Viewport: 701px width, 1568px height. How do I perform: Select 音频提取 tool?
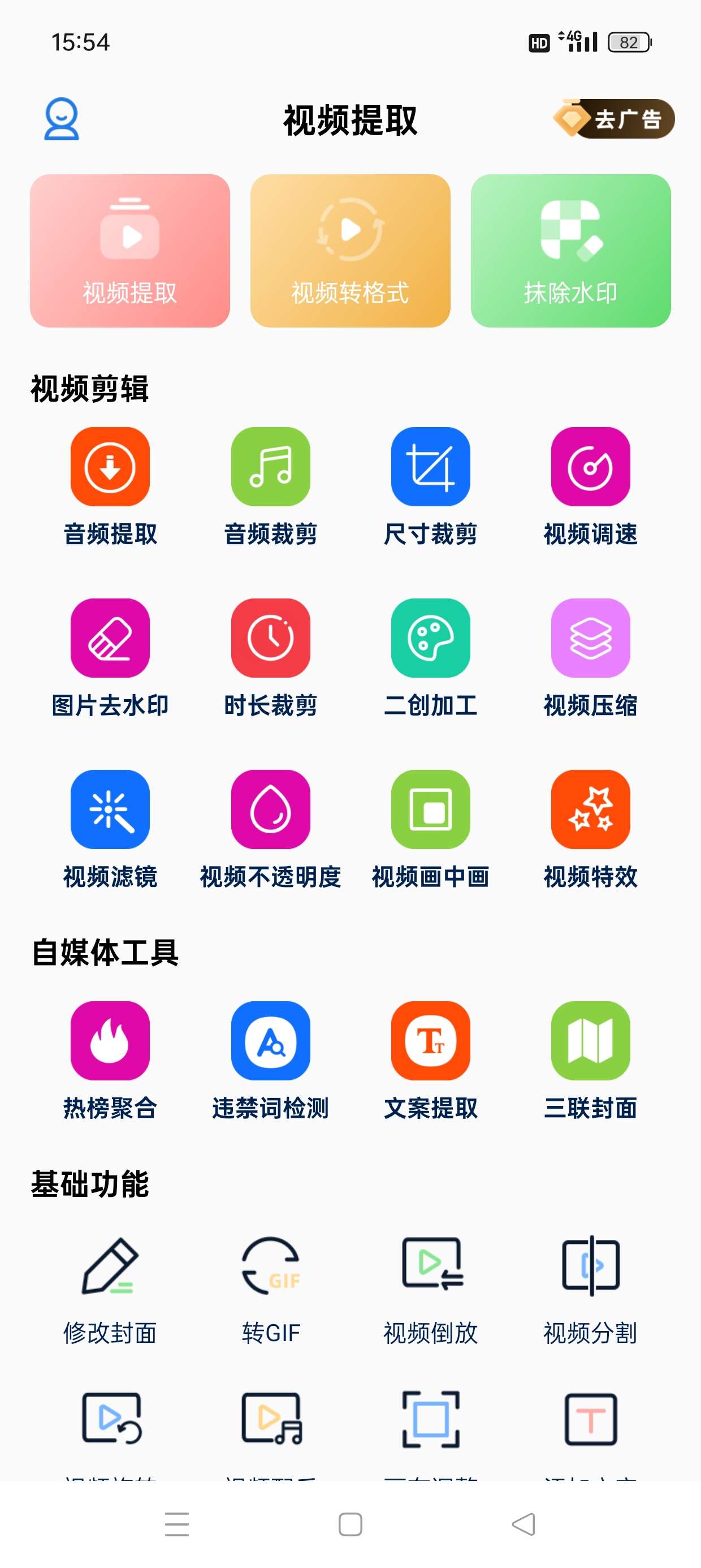pos(110,467)
